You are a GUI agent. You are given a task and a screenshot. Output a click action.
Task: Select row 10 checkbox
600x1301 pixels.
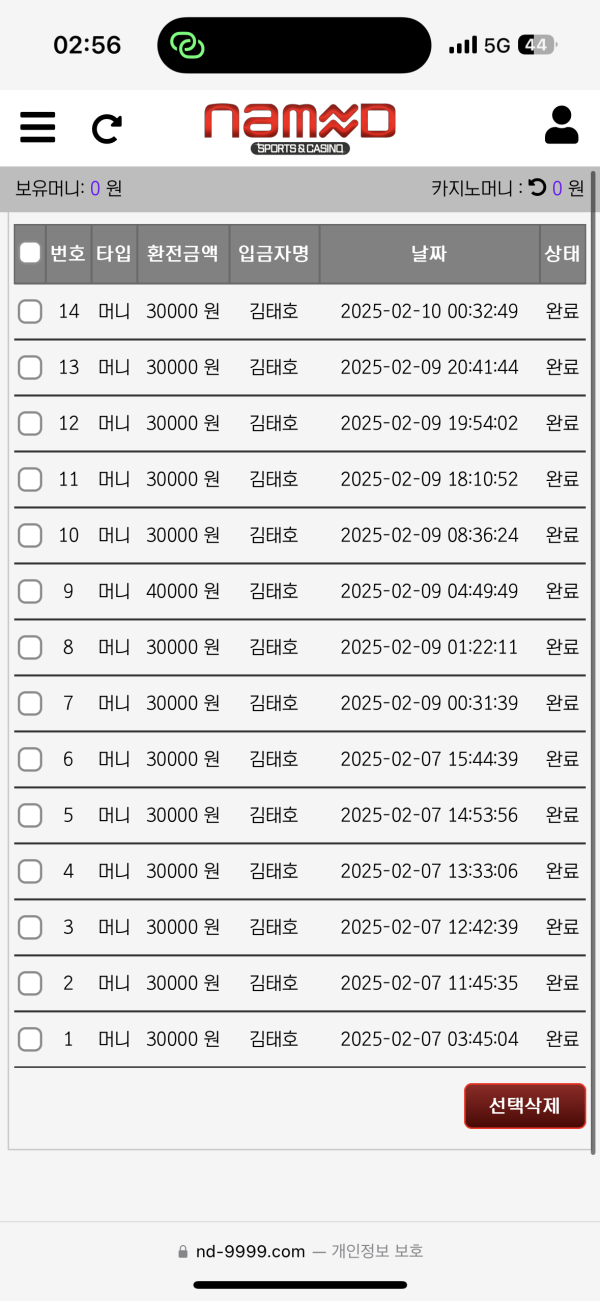30,535
